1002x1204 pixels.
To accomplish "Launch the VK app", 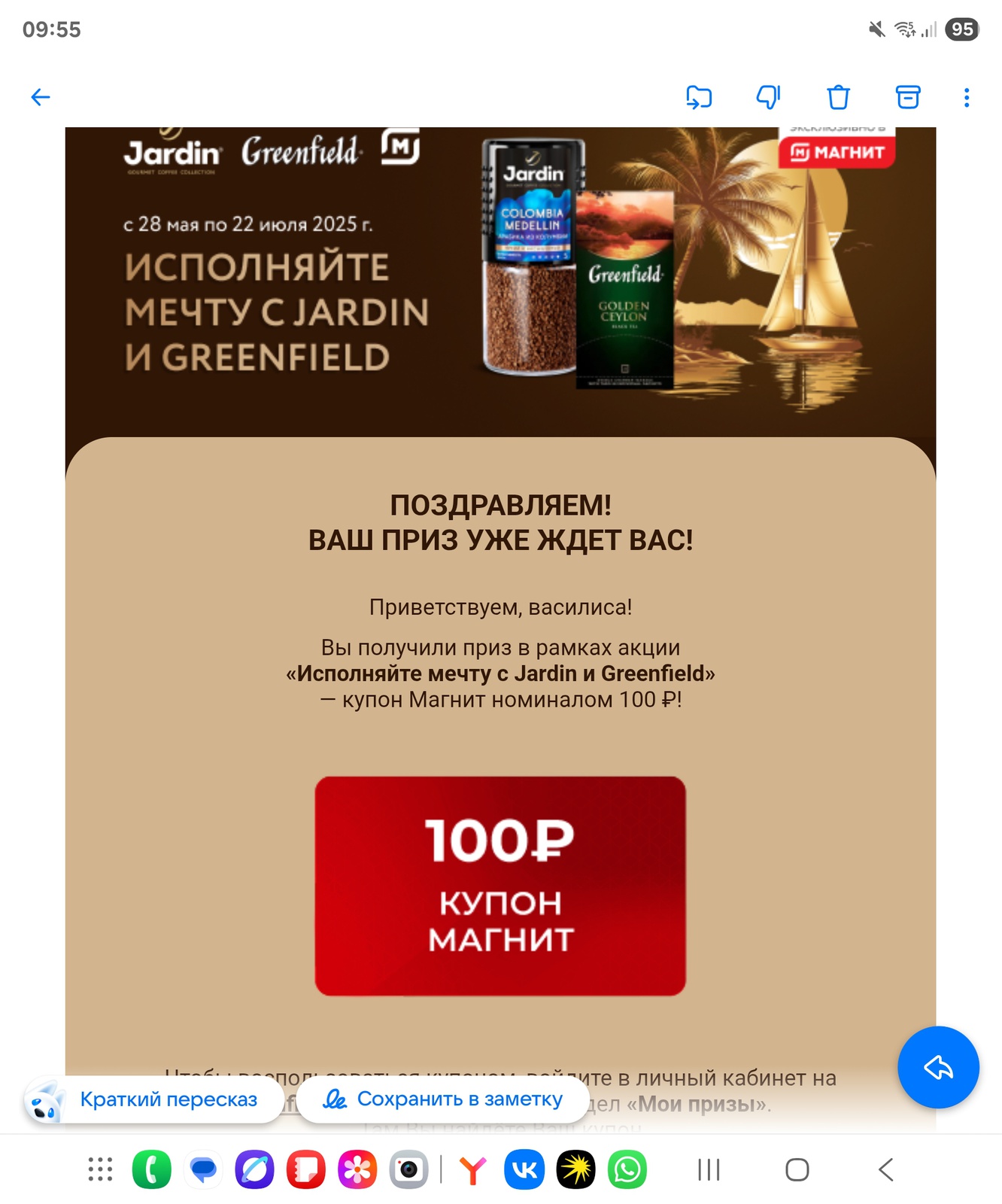I will point(524,1169).
